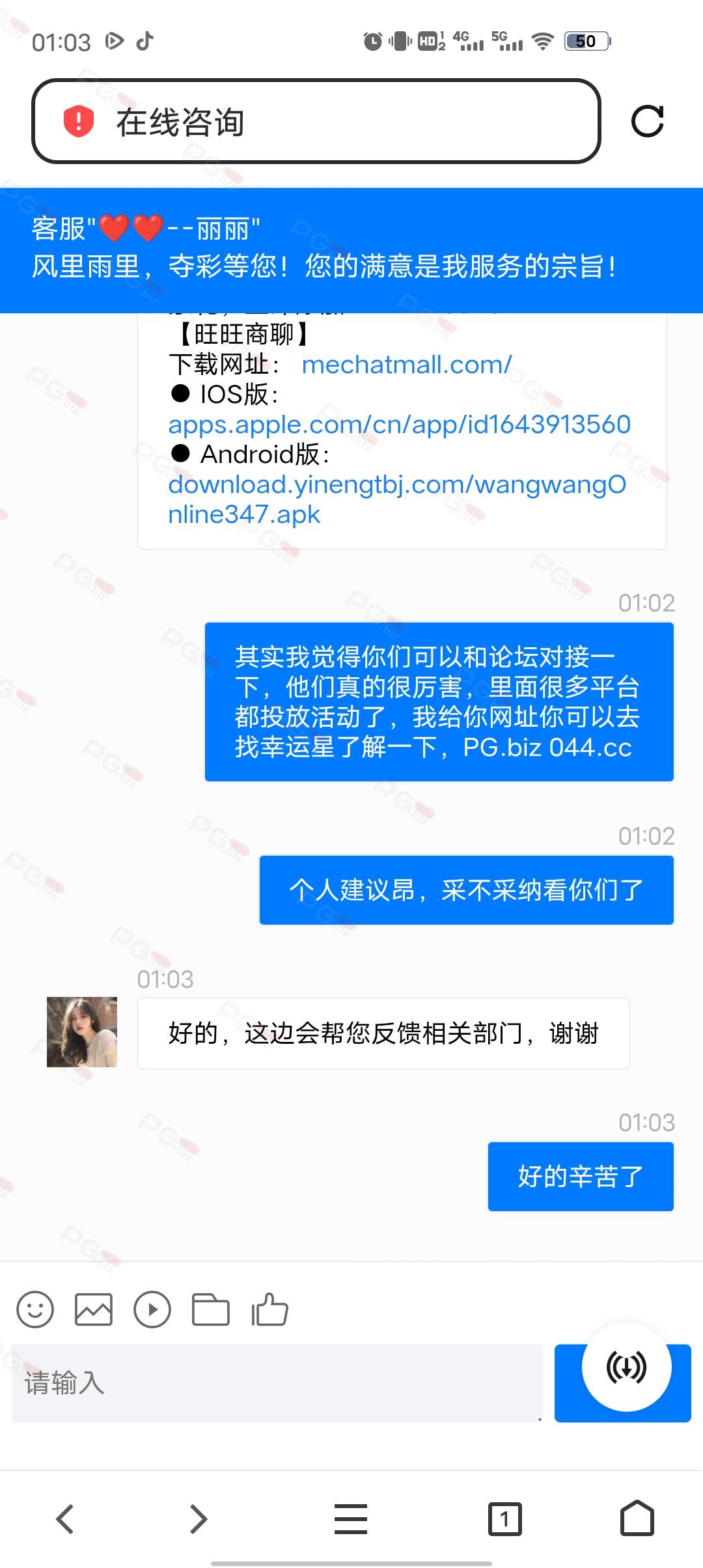Open the apps.apple.com iOS link

coord(399,425)
